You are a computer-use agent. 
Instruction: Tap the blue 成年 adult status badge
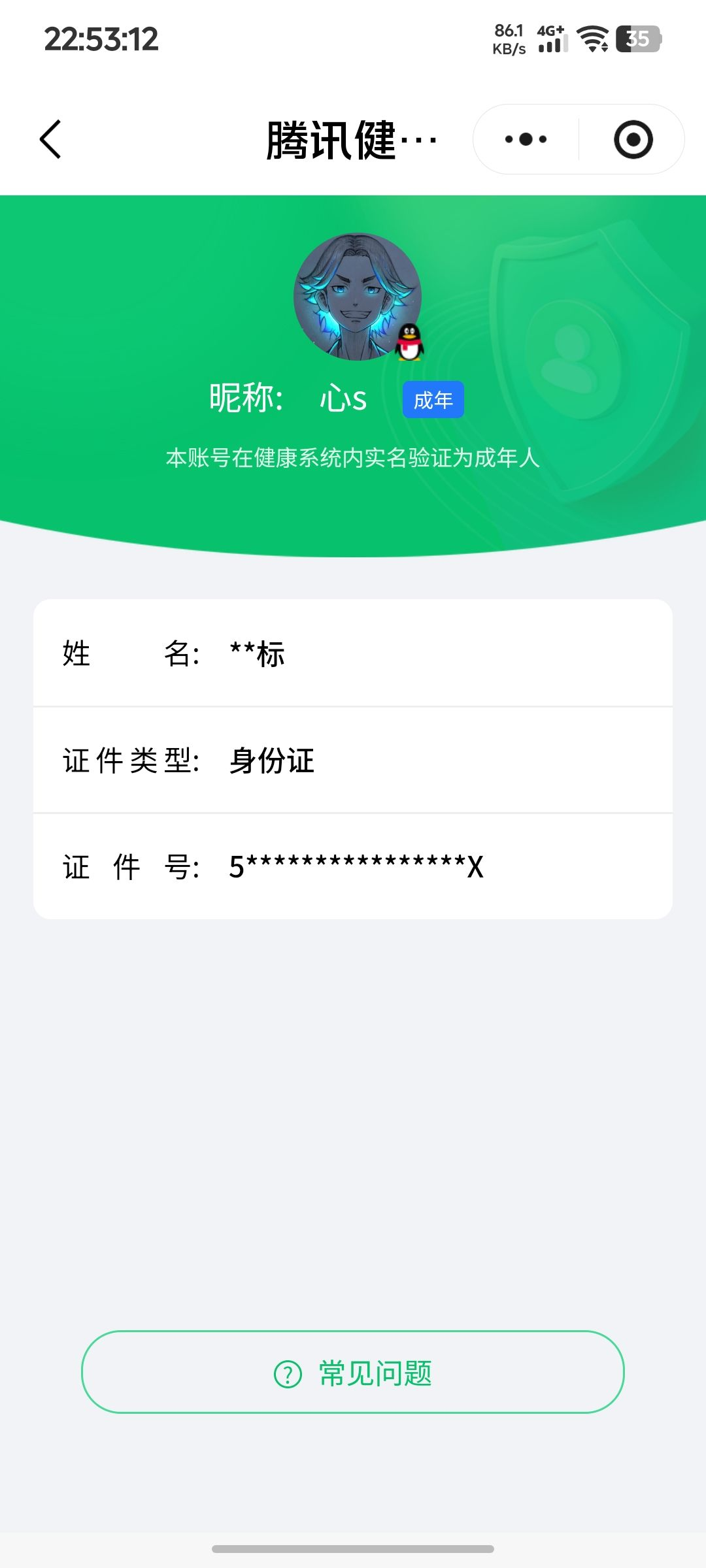click(433, 400)
